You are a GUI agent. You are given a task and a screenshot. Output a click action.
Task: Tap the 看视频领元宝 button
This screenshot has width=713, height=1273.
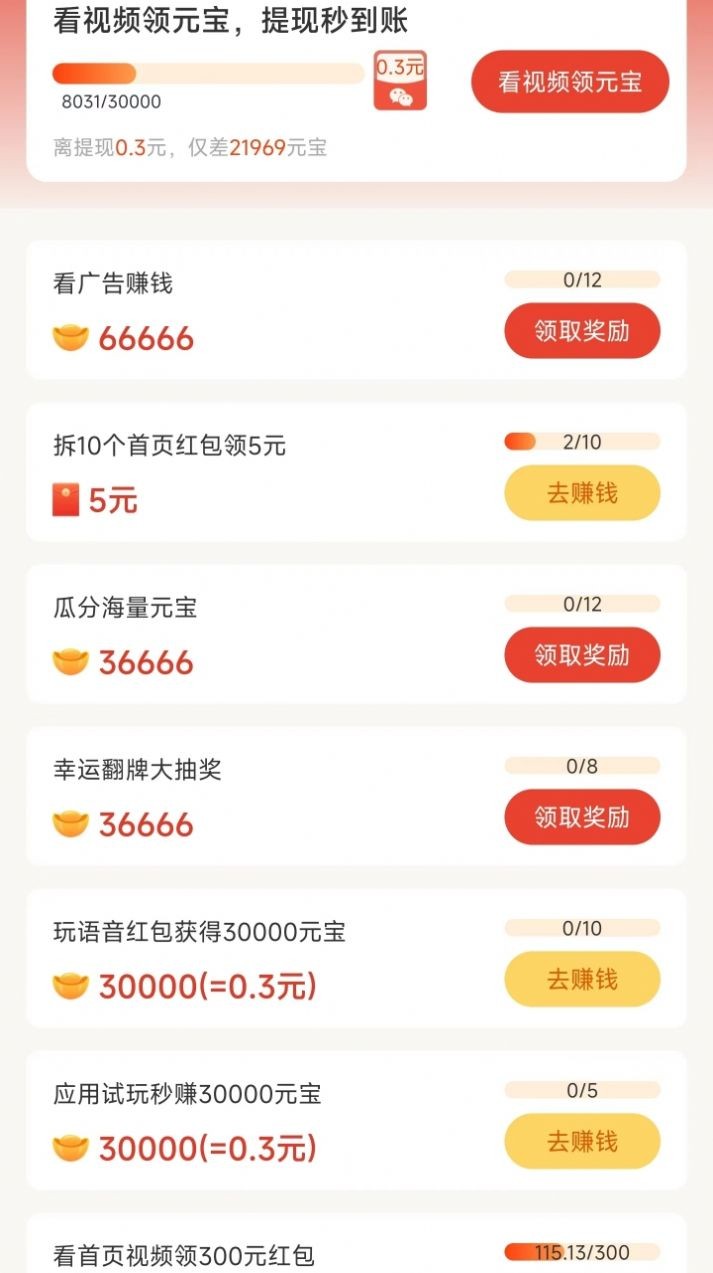point(570,82)
